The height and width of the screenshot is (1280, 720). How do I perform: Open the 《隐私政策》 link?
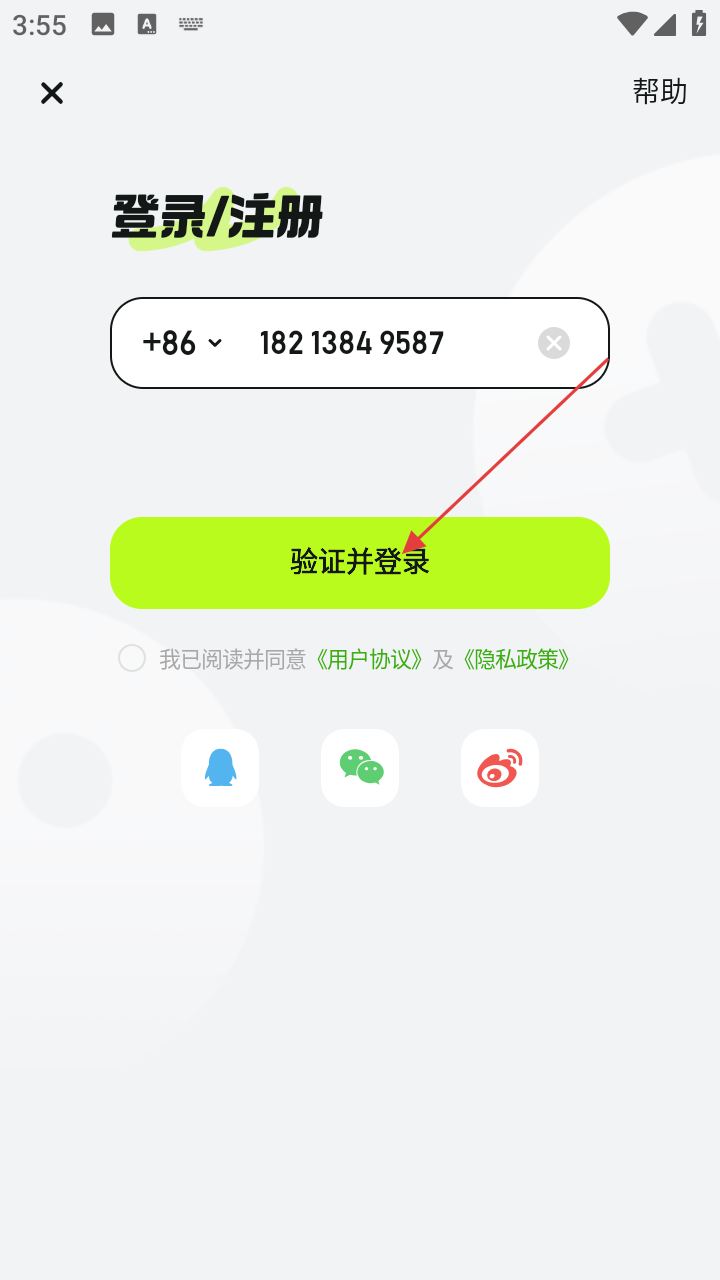pos(516,659)
